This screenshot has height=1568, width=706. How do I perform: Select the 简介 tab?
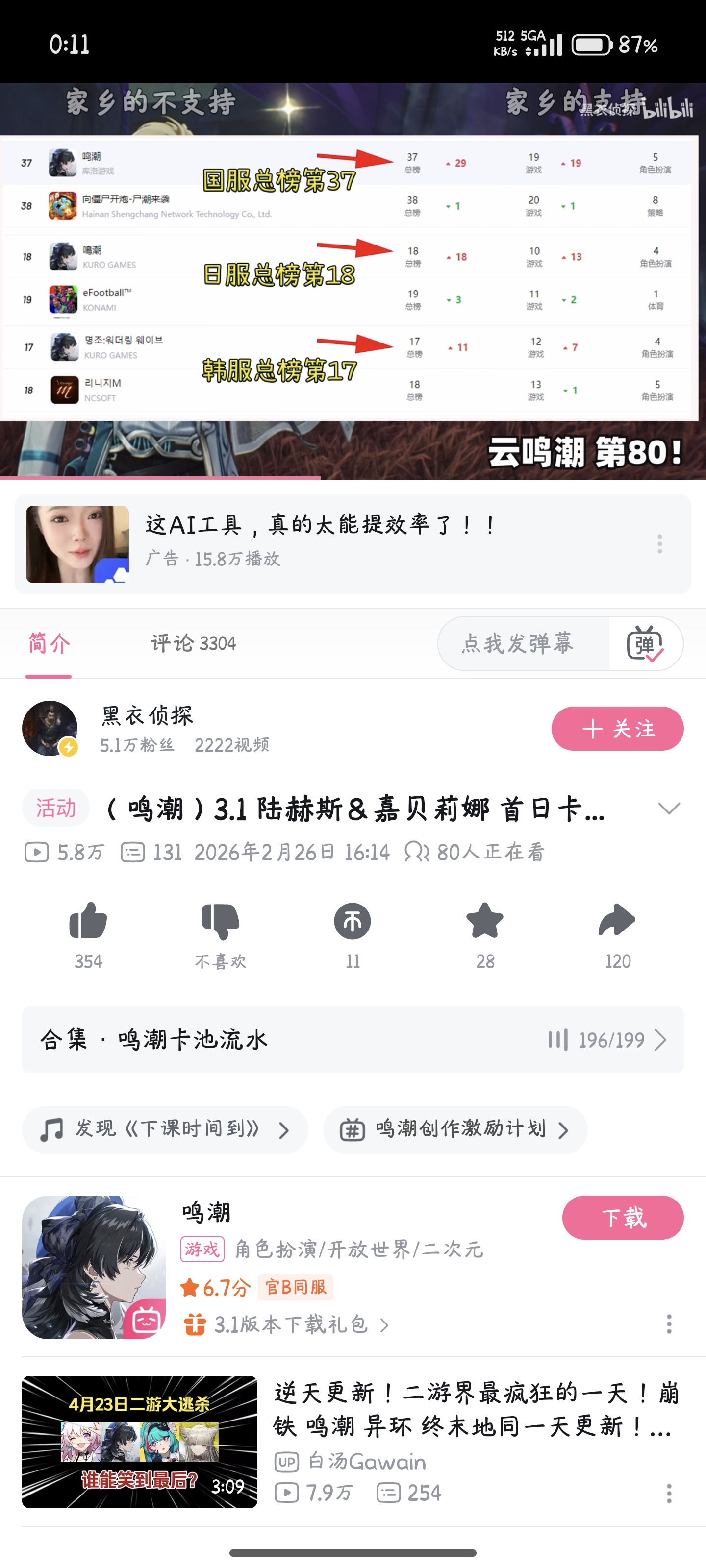(x=49, y=643)
